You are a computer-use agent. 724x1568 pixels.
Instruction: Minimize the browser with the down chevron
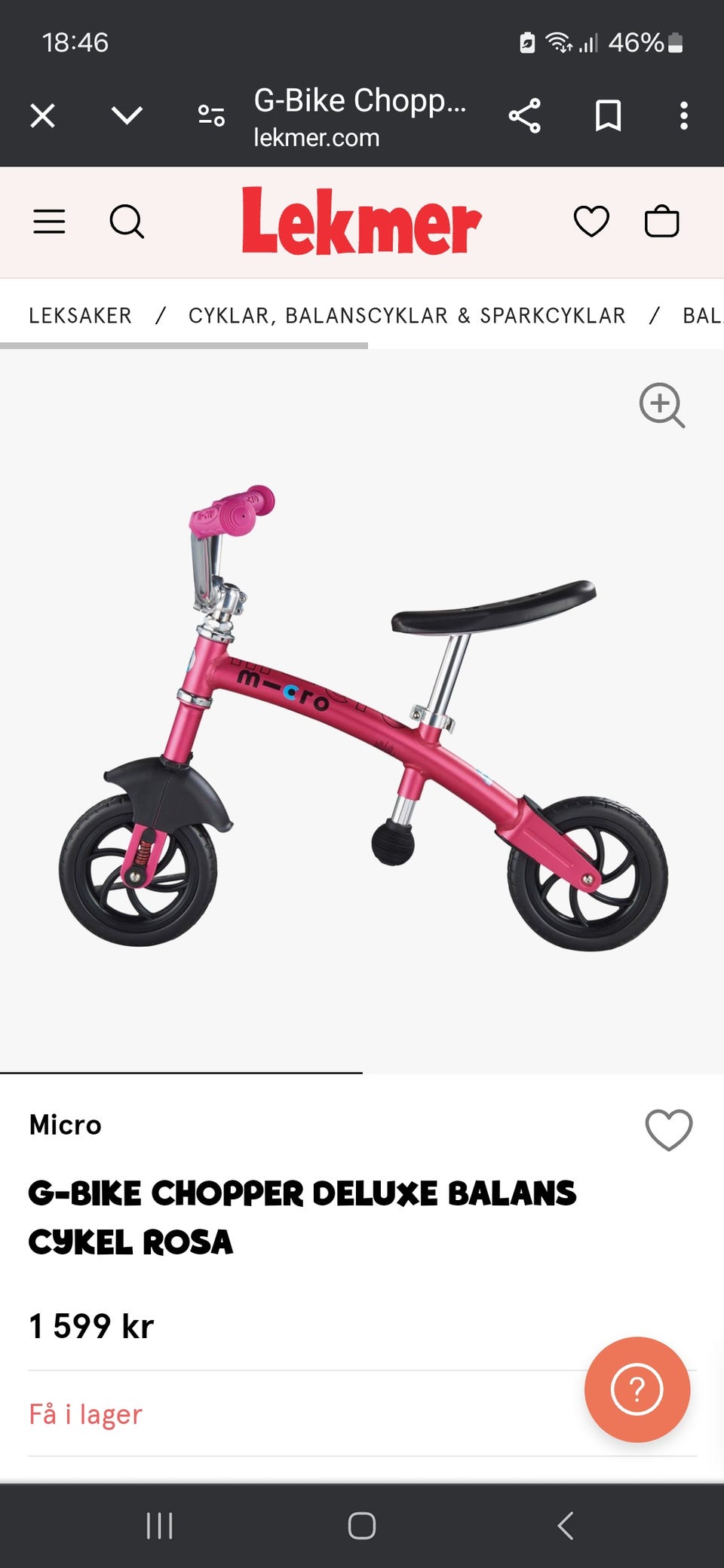(x=127, y=115)
